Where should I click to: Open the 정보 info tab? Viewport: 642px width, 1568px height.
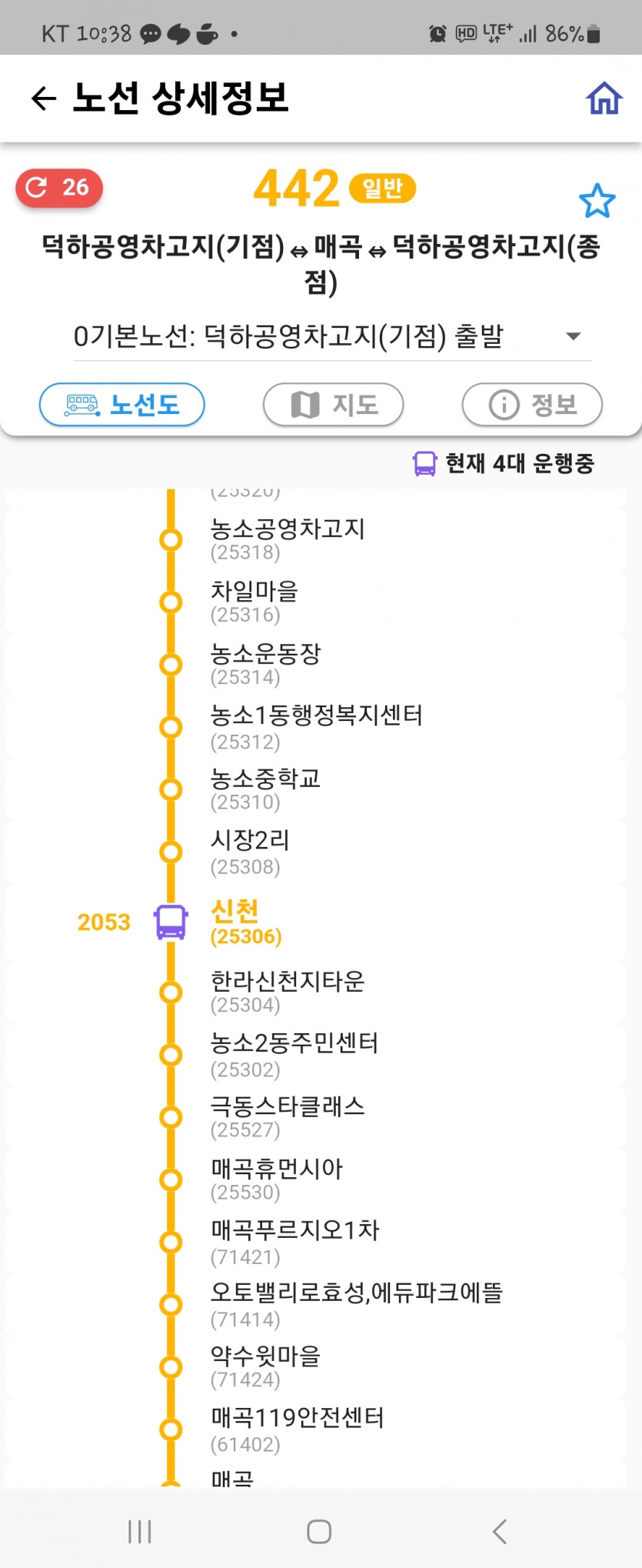(x=532, y=405)
